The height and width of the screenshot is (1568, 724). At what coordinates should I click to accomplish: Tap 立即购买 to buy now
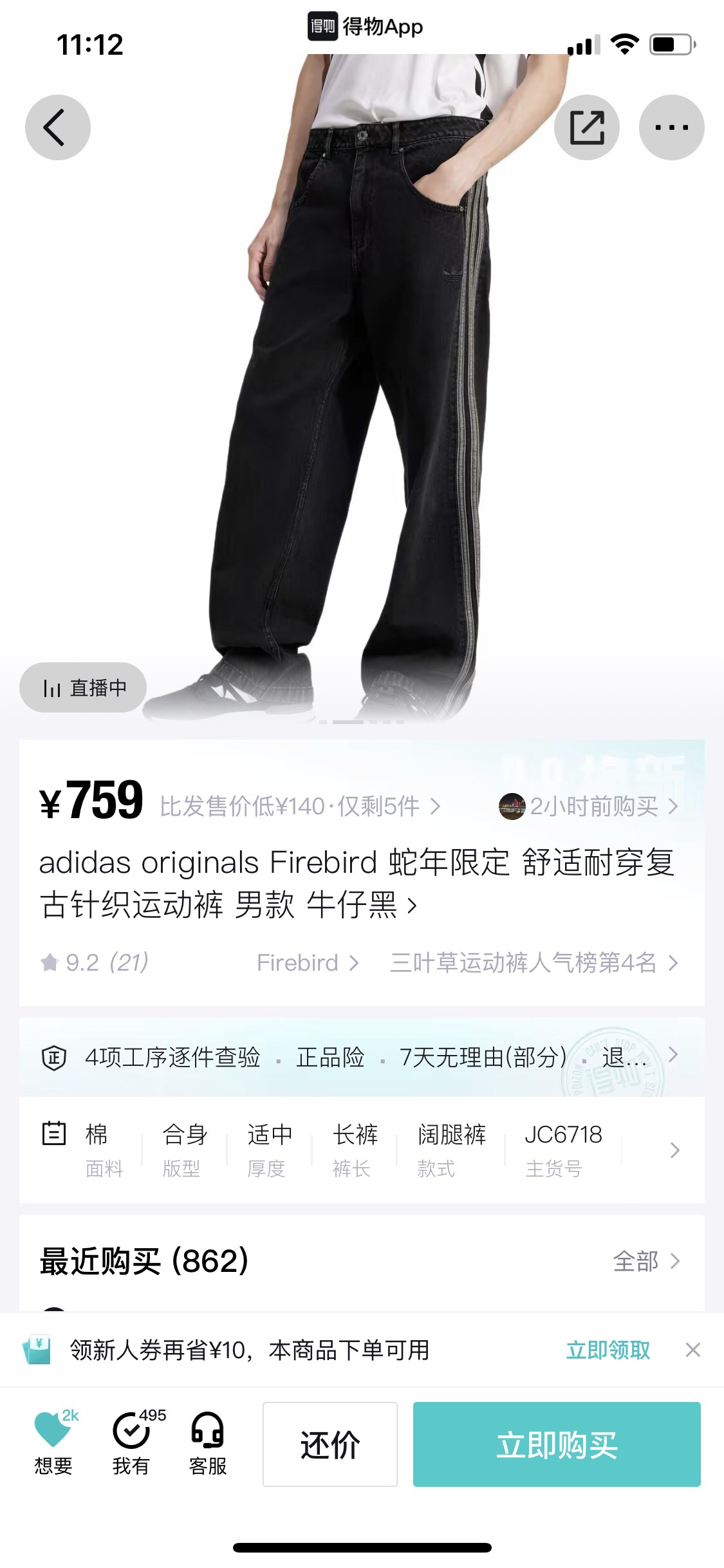557,1444
